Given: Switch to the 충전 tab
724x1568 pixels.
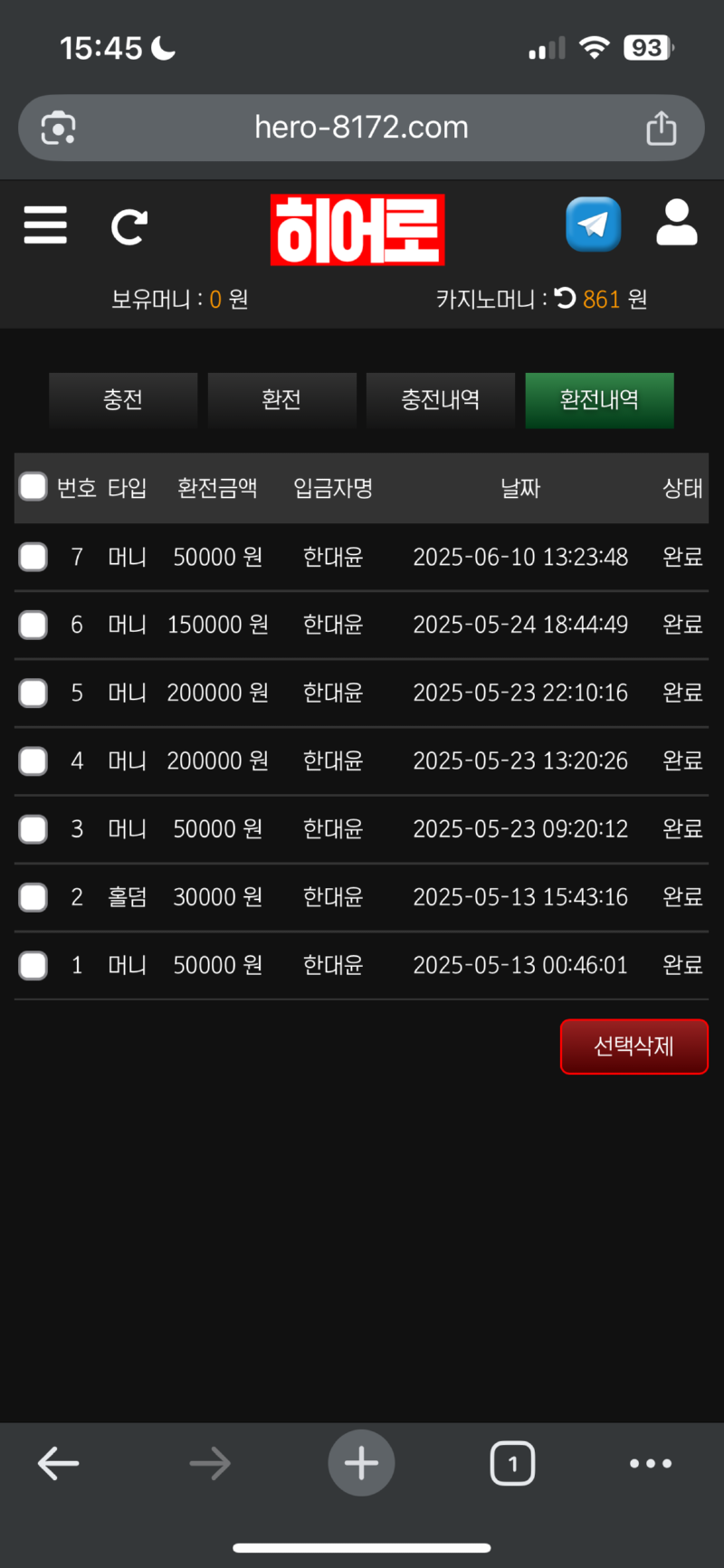Looking at the screenshot, I should pos(123,400).
